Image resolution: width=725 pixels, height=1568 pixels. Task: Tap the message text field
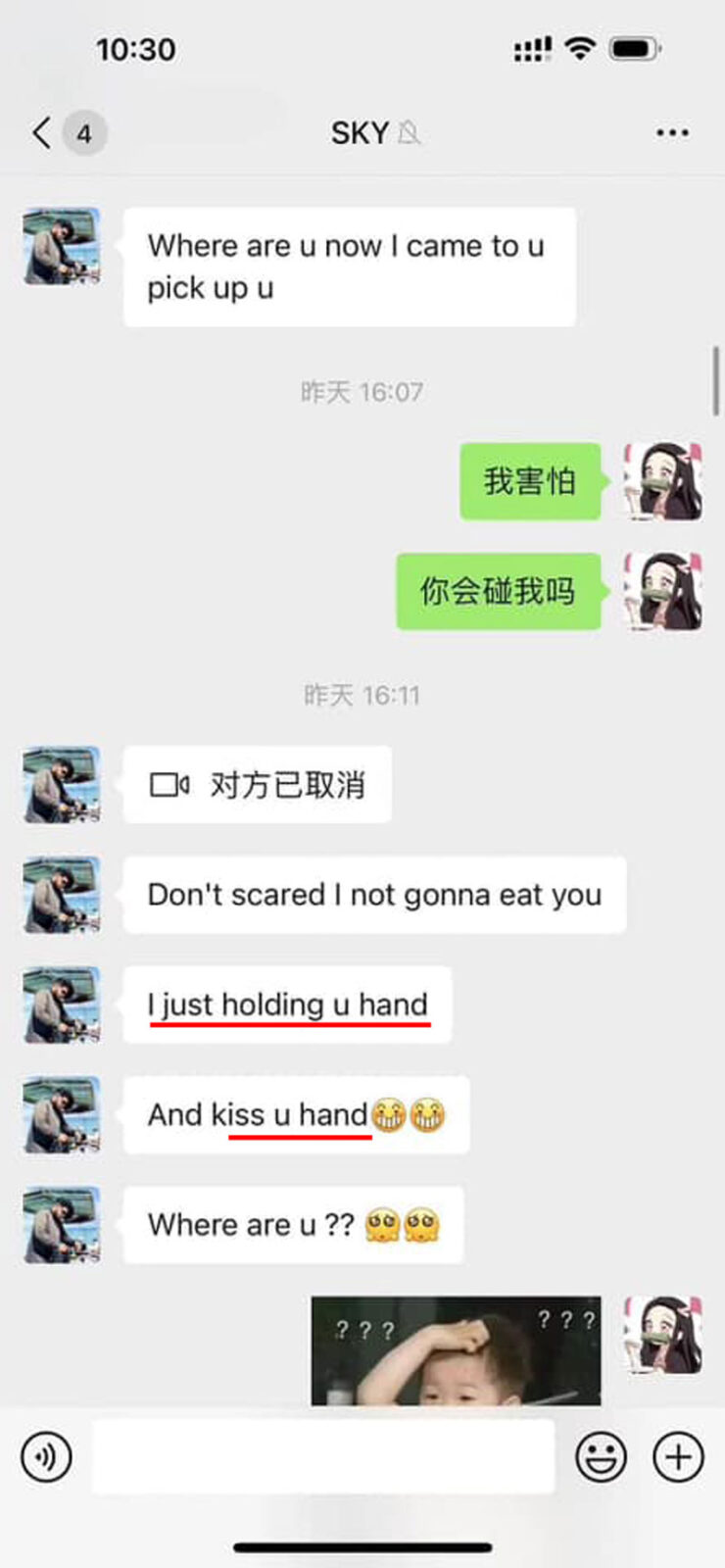pyautogui.click(x=323, y=1456)
